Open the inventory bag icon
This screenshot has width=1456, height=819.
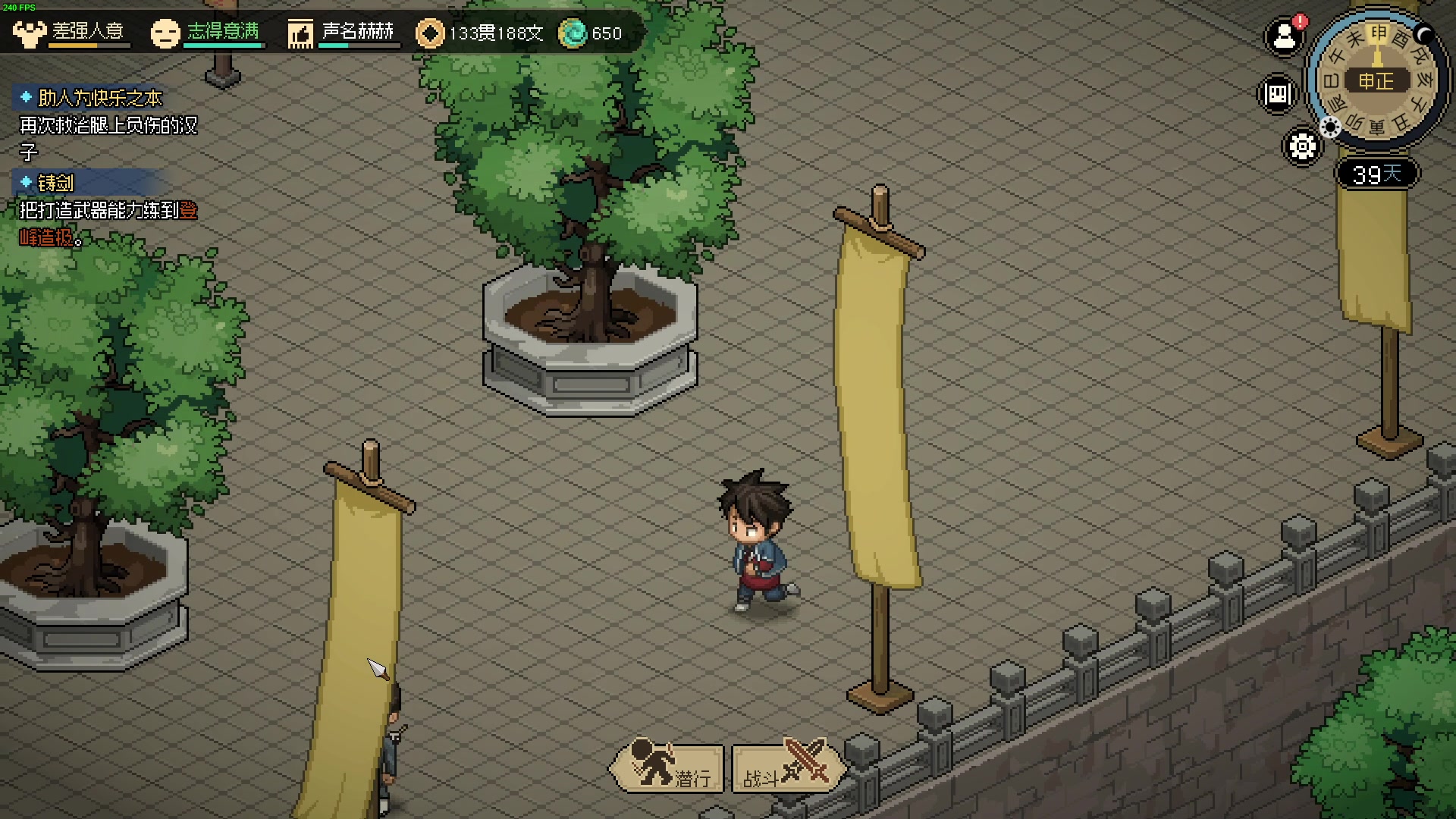tap(1278, 94)
